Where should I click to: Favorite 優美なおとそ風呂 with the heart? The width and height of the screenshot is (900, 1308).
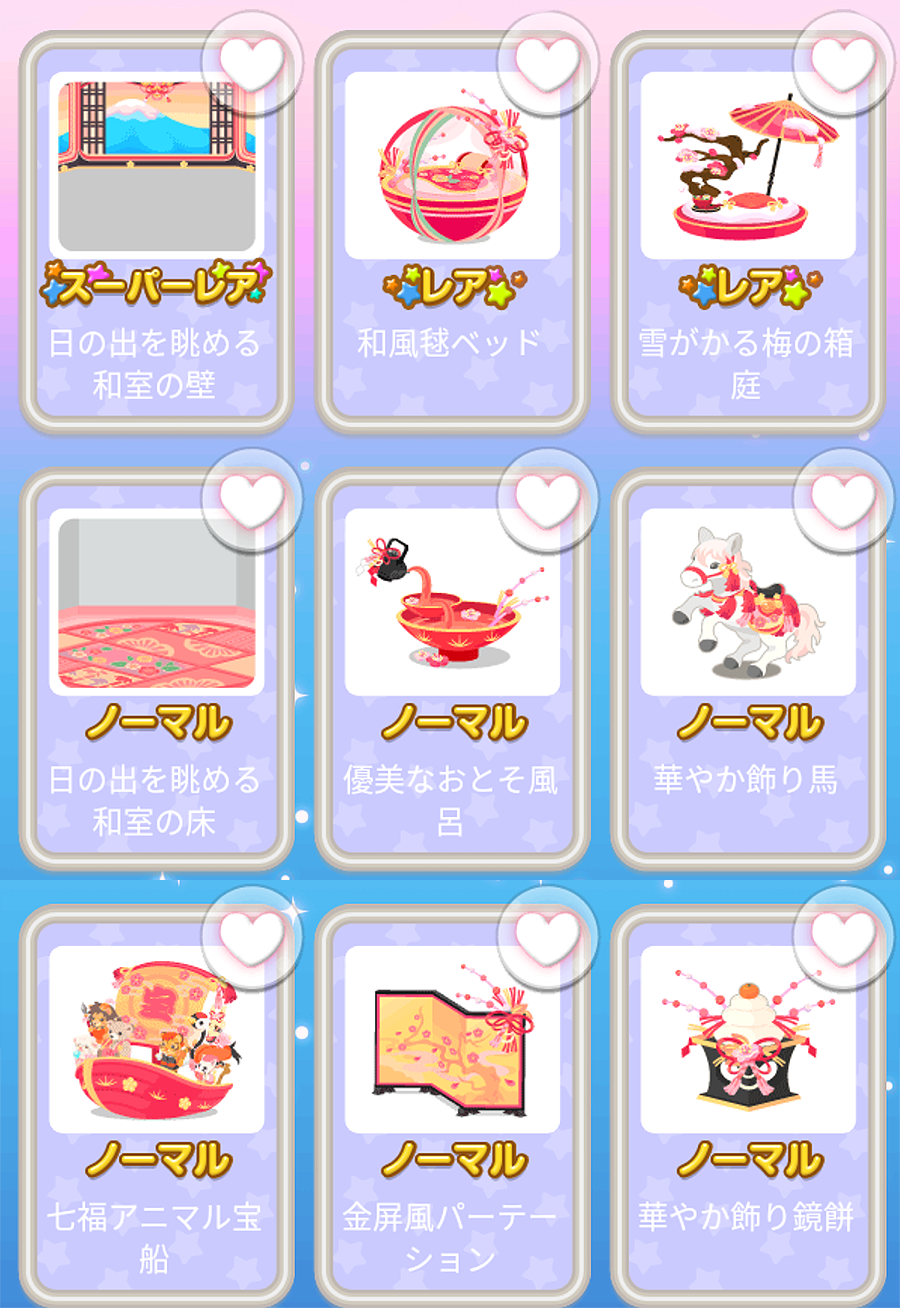tap(547, 498)
